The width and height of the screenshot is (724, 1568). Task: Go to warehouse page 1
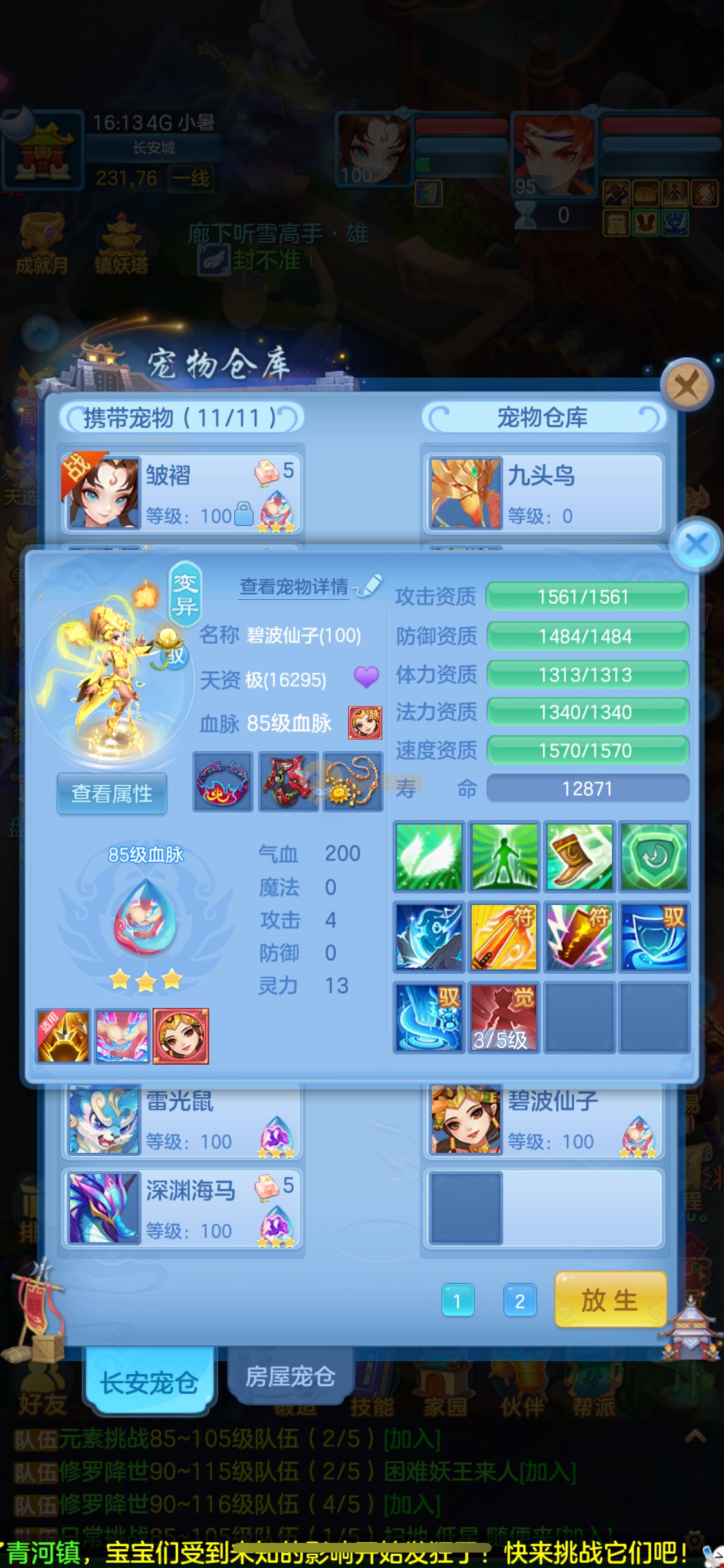point(458,1301)
